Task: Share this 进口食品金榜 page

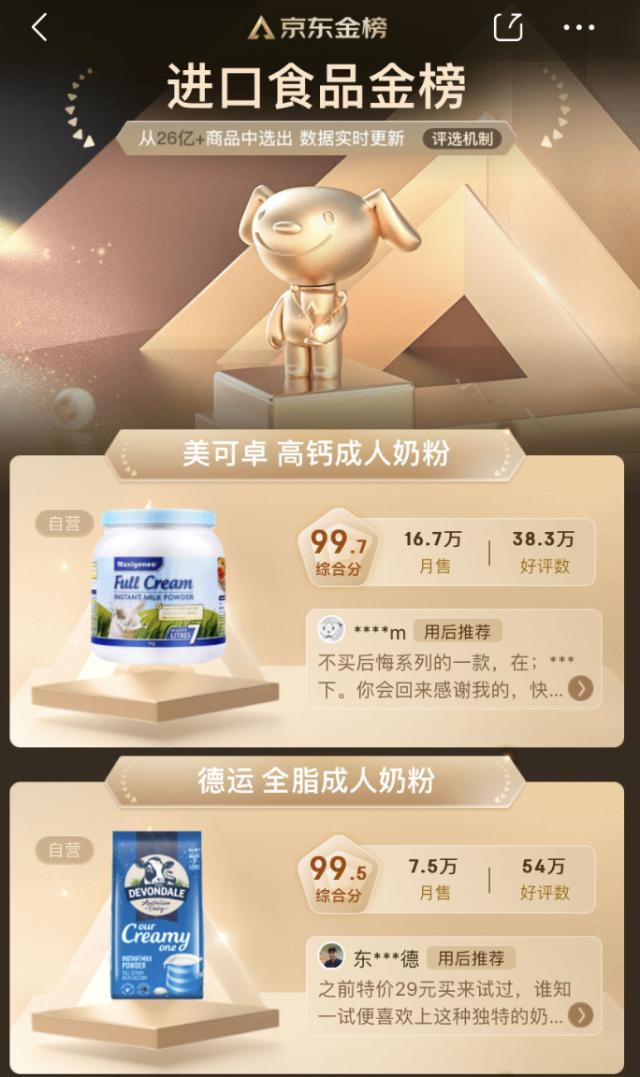Action: 508,27
